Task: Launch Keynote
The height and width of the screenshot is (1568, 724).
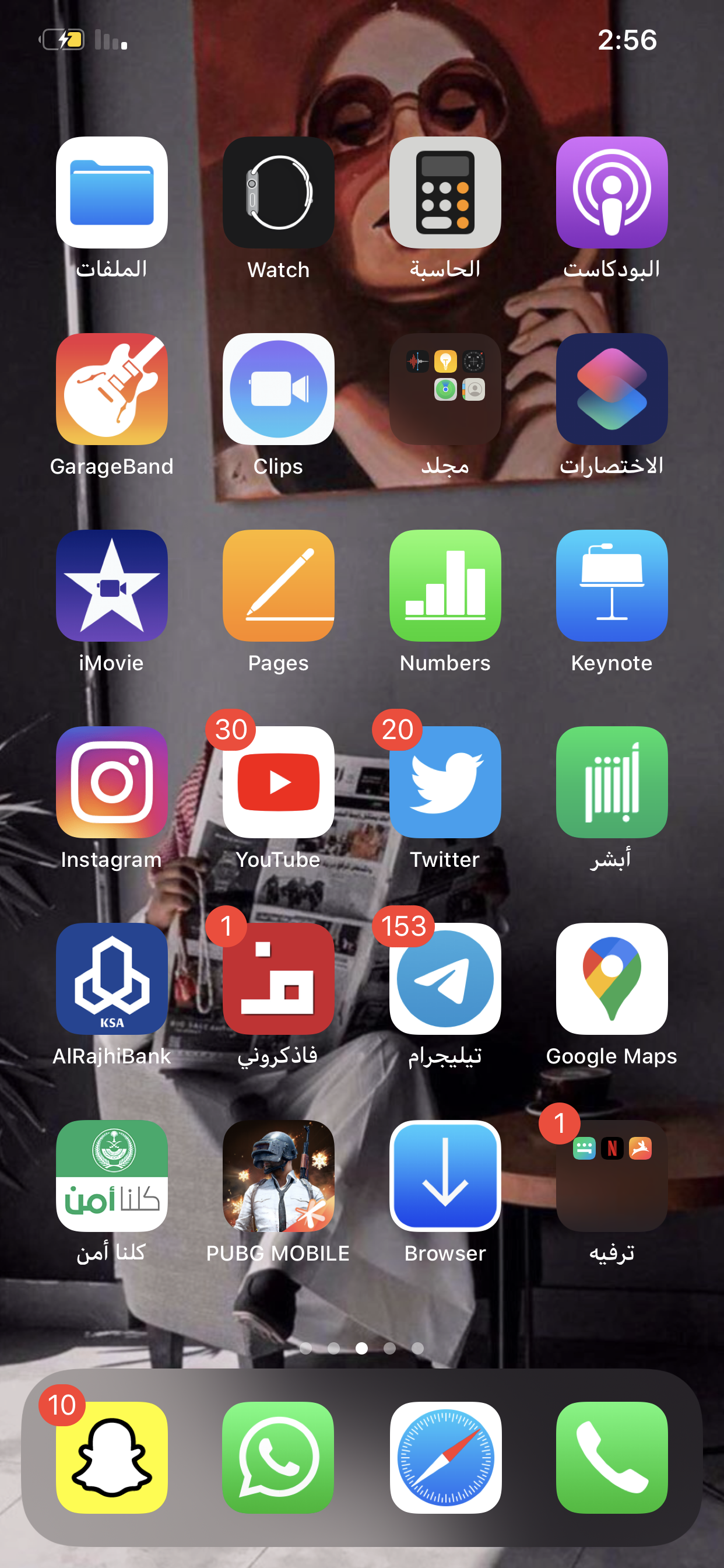Action: point(611,585)
